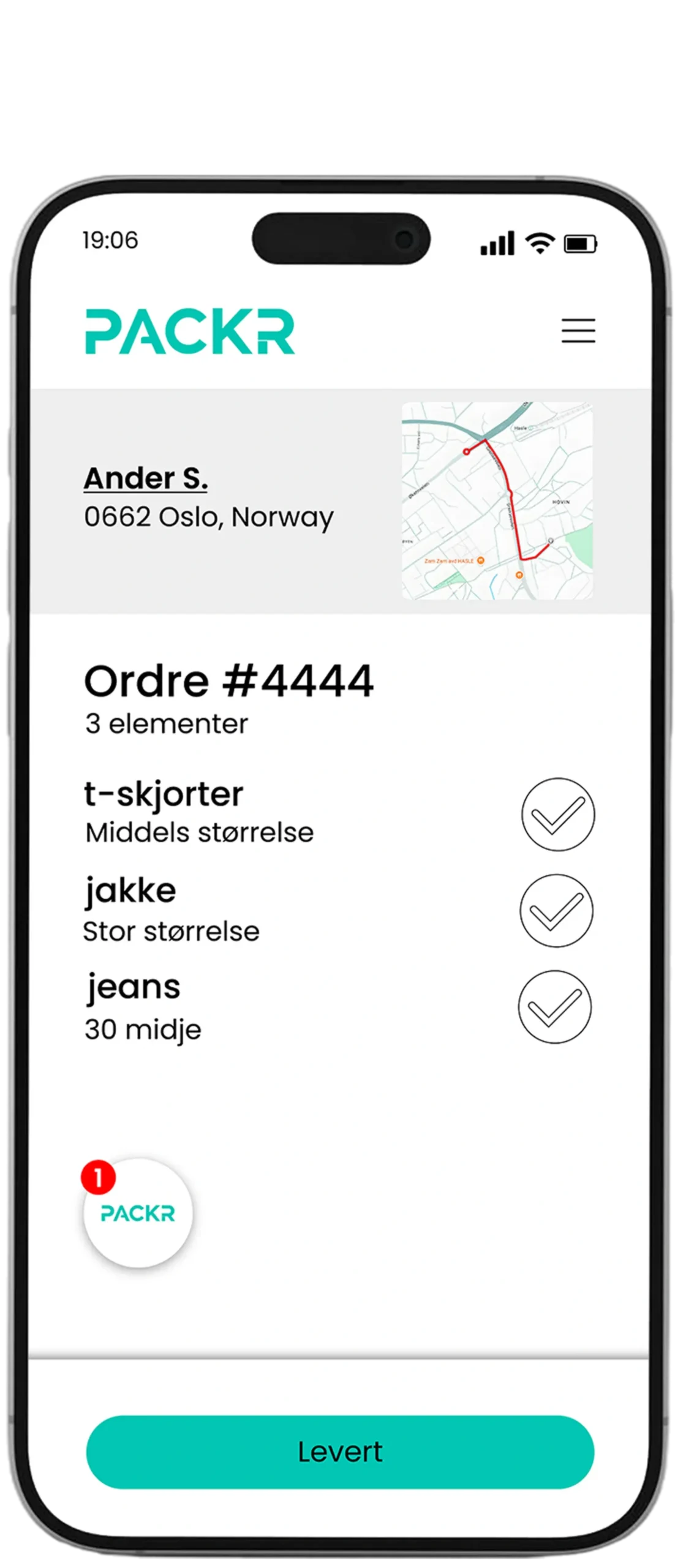Toggle the jeans item checkmark
Screen dimensions: 675x1568
pyautogui.click(x=554, y=1007)
